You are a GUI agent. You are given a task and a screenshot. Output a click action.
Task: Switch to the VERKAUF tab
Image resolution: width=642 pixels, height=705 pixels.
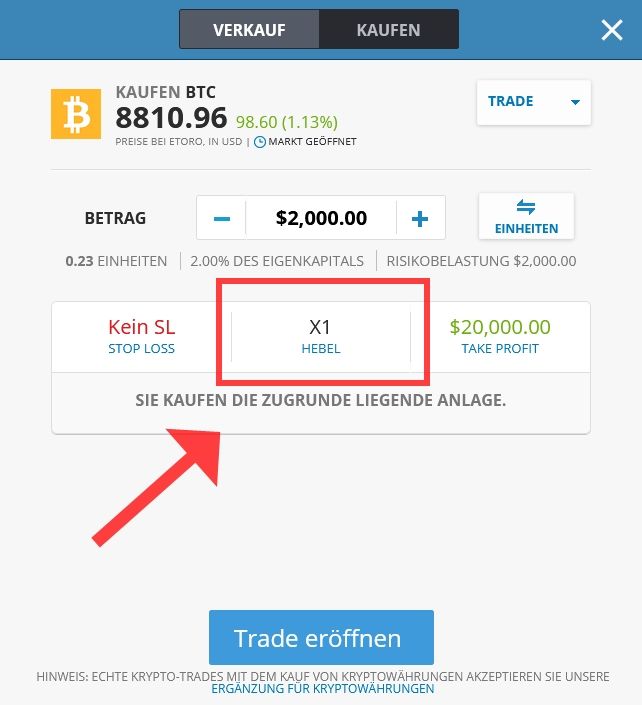[x=249, y=30]
